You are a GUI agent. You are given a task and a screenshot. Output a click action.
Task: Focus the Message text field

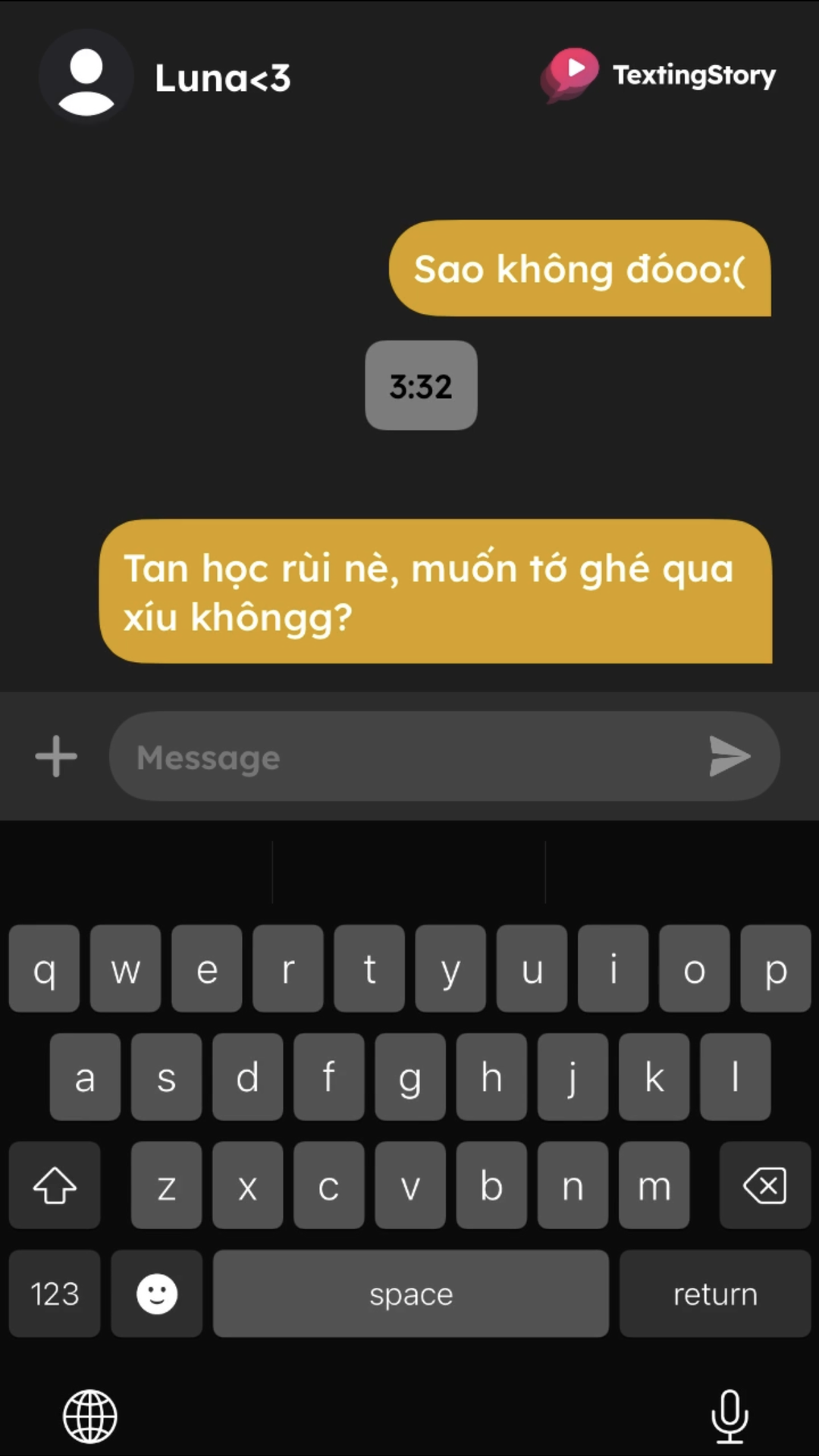coord(444,756)
